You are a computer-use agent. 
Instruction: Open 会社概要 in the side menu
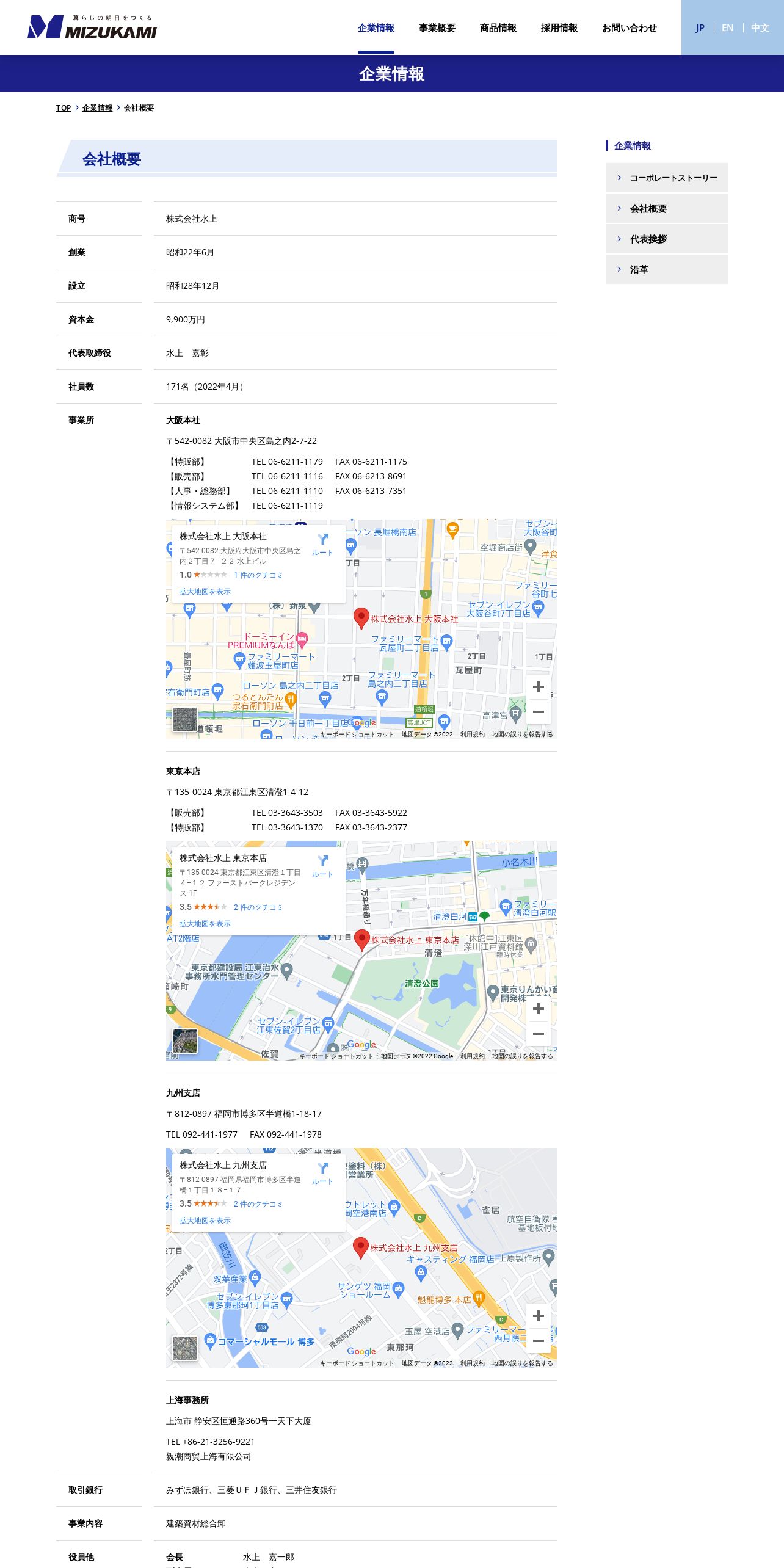point(667,208)
